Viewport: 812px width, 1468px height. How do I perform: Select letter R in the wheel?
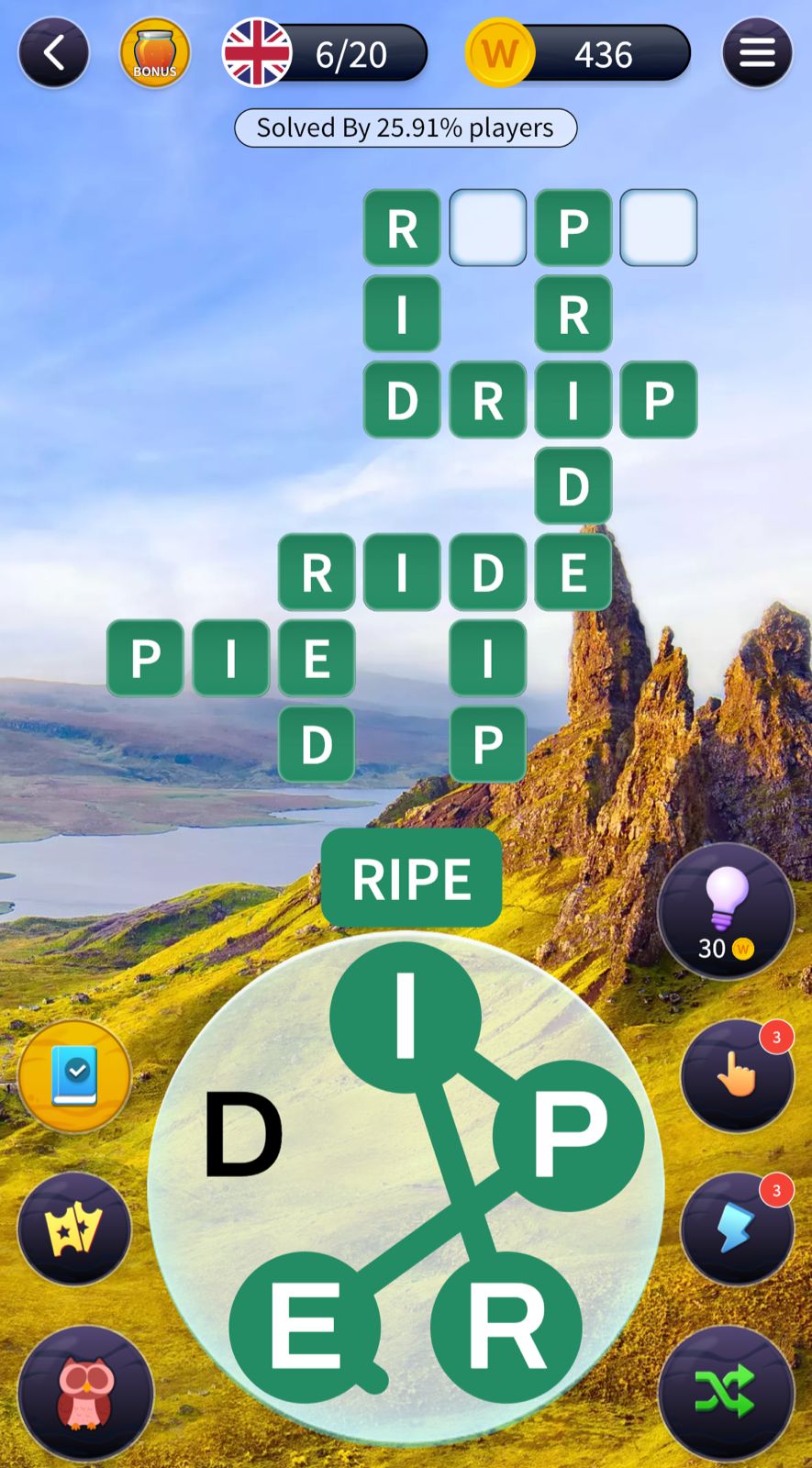(x=506, y=1327)
